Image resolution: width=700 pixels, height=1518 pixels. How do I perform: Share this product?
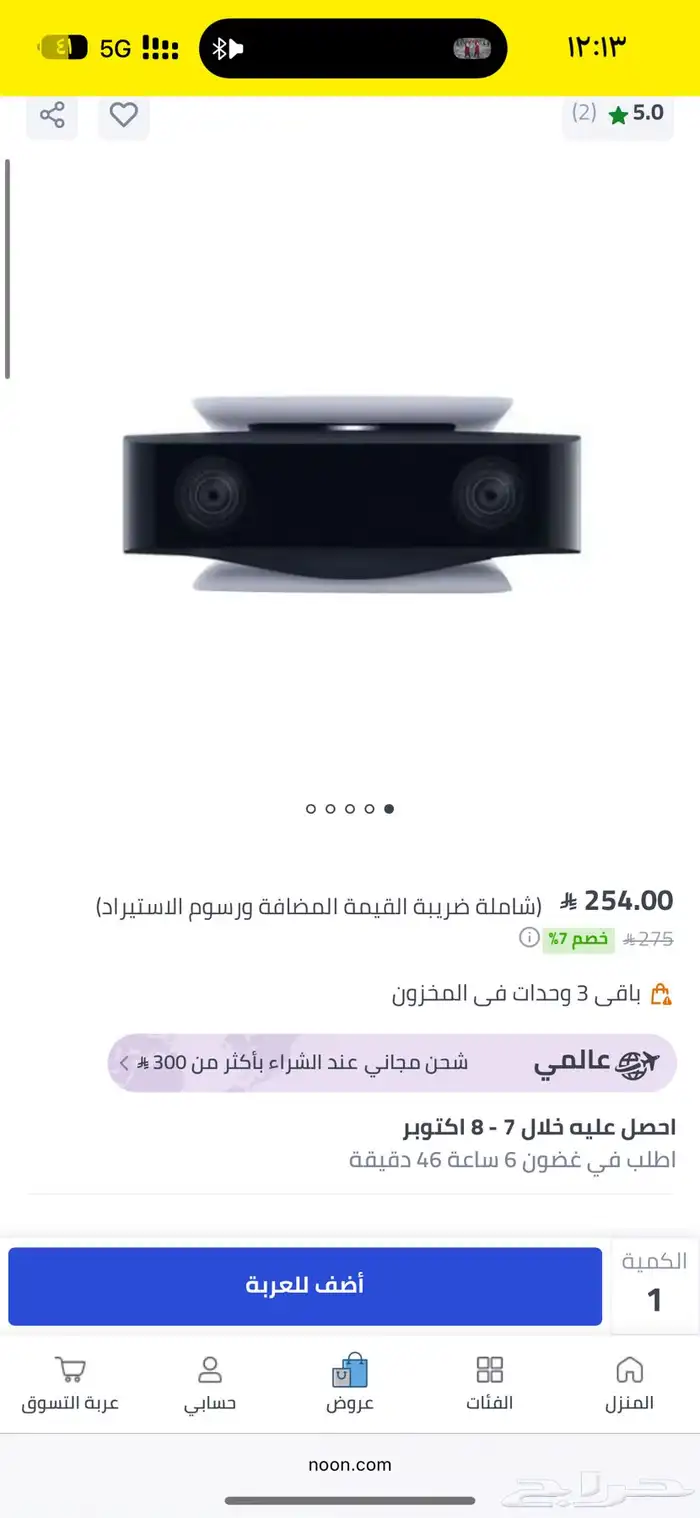point(52,115)
